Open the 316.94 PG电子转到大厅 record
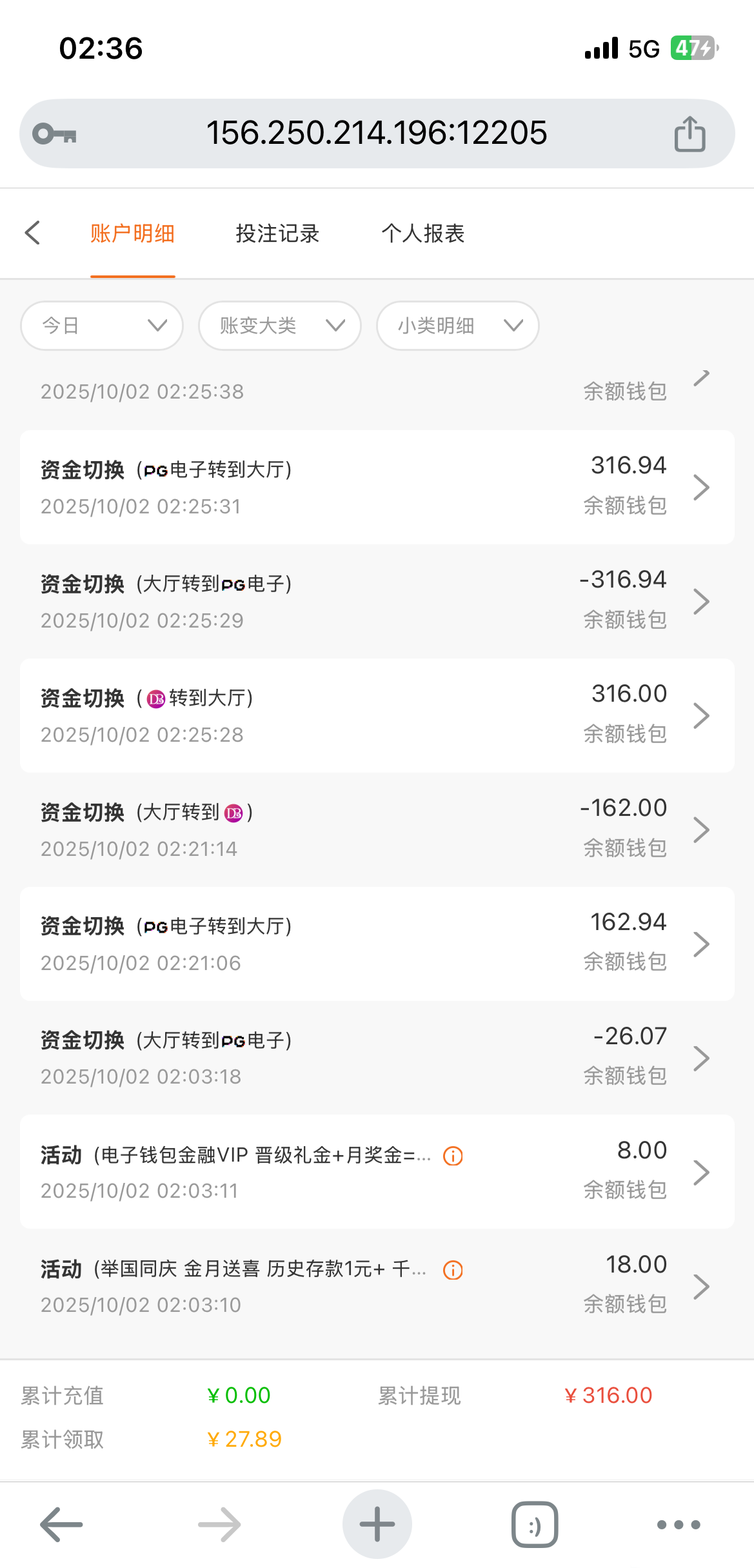The width and height of the screenshot is (754, 1568). [x=377, y=487]
